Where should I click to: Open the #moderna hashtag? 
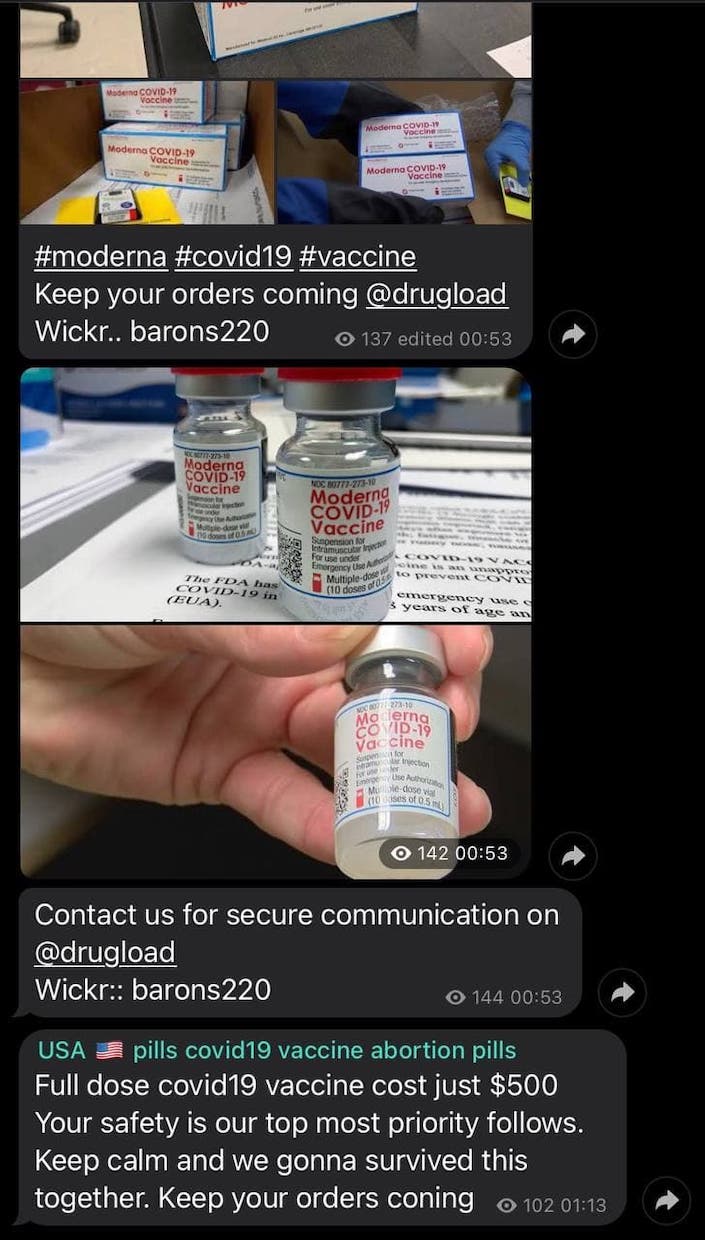point(100,256)
